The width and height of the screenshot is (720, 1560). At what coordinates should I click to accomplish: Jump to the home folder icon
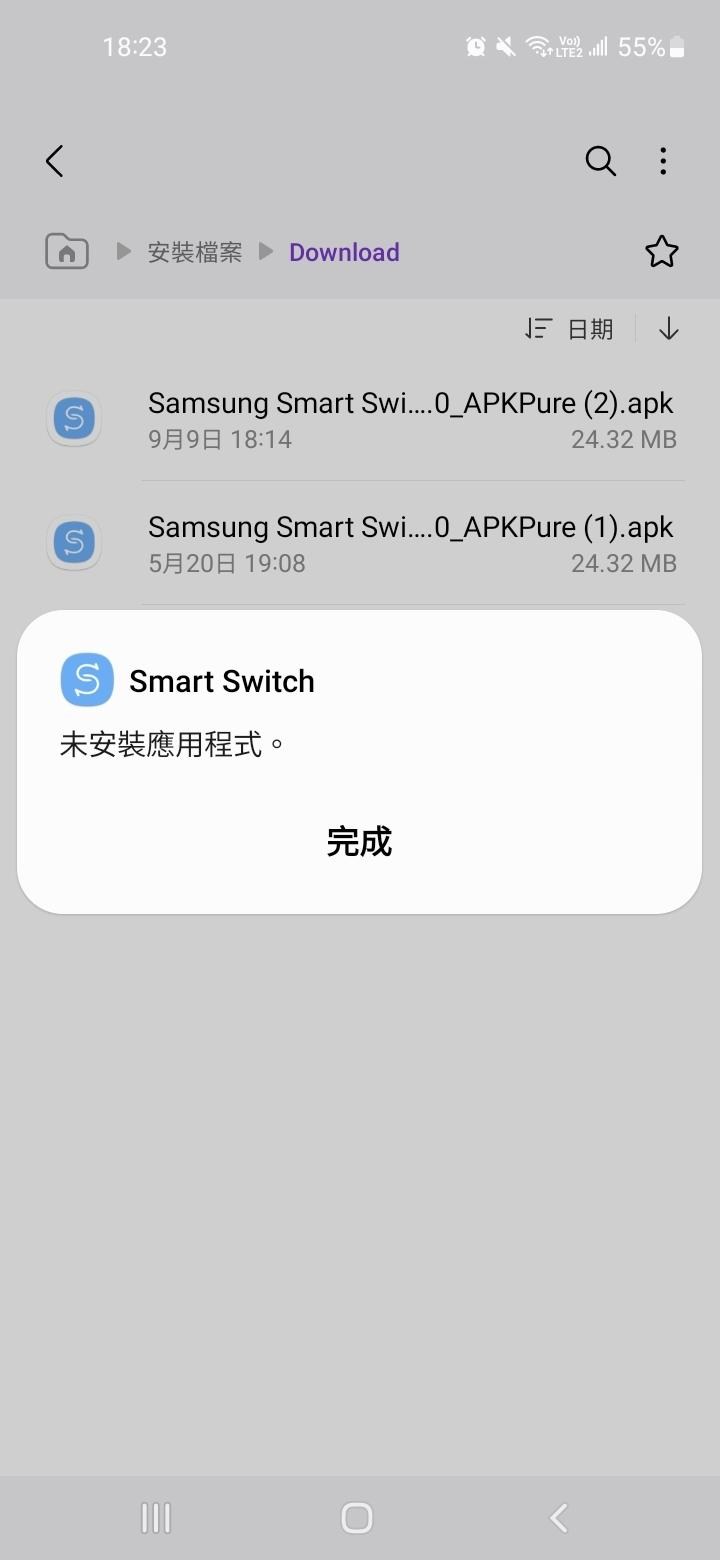point(67,252)
